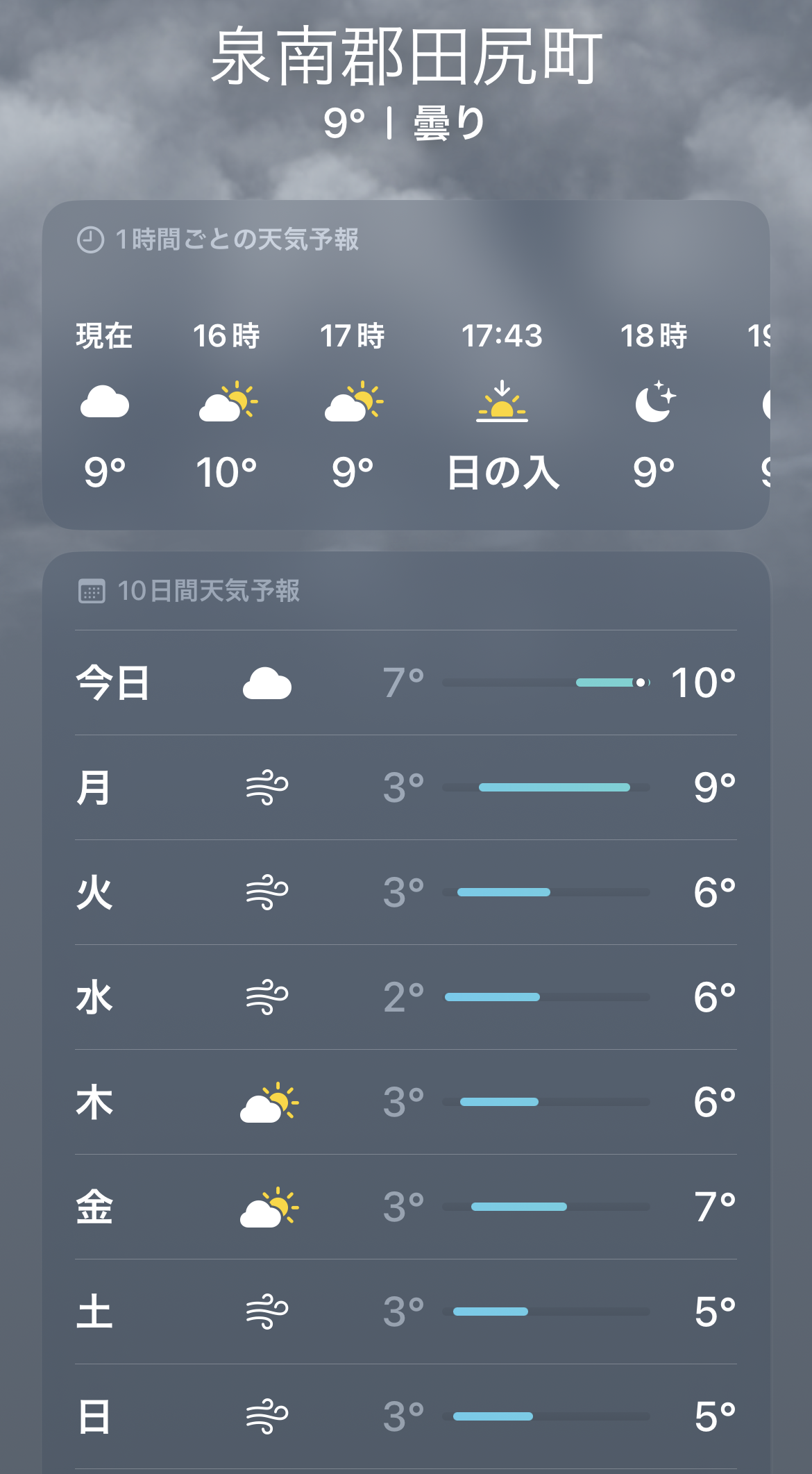Open today's (今日) forecast row

406,682
